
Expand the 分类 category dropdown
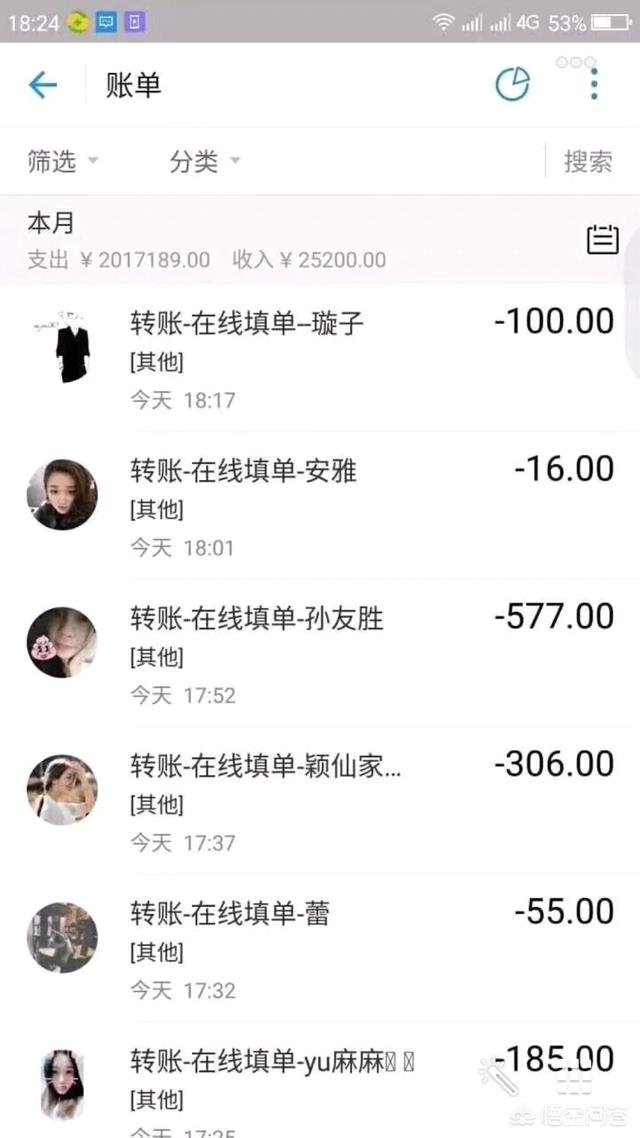(205, 162)
